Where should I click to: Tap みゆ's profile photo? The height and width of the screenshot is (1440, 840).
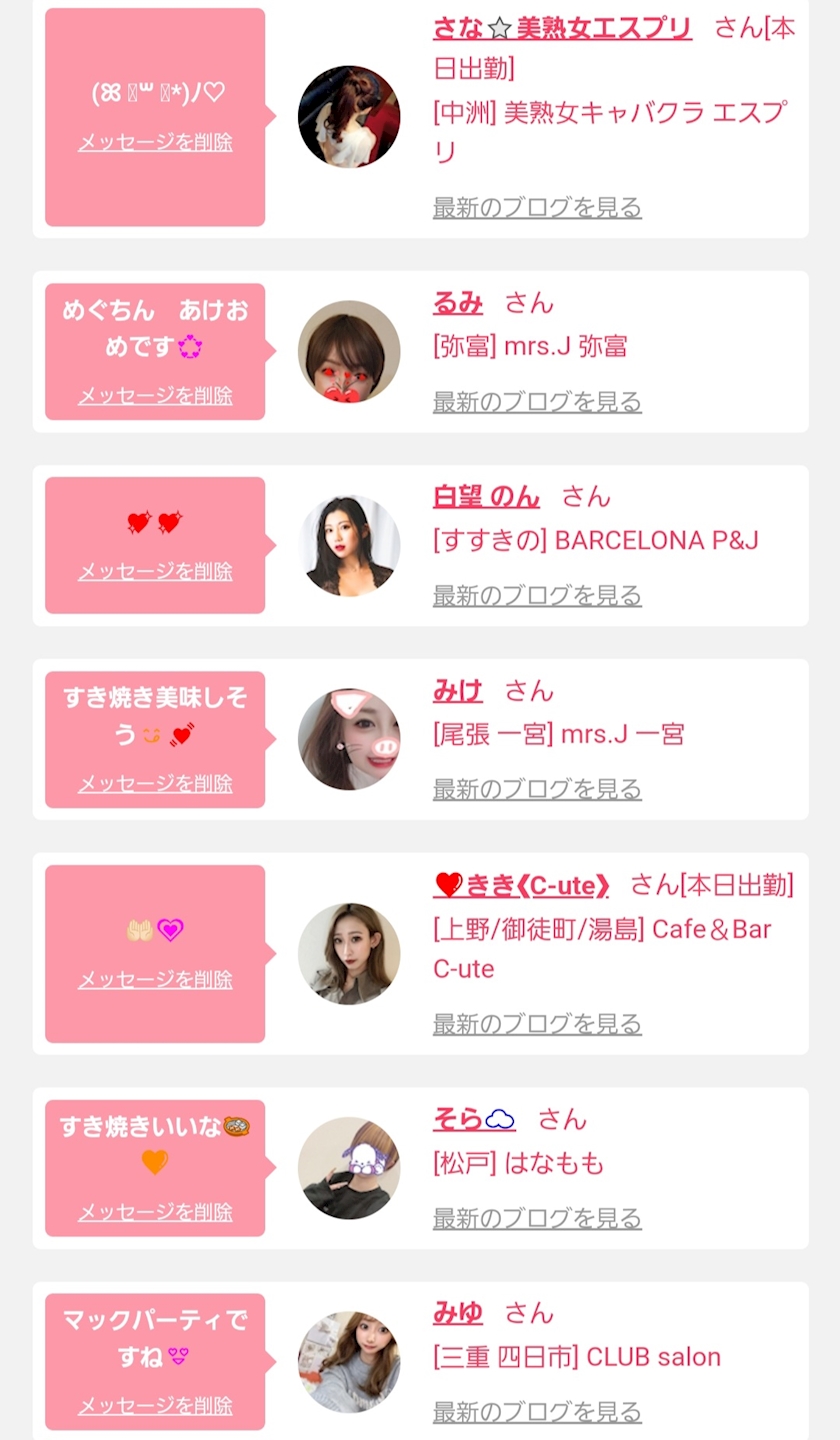tap(349, 1362)
